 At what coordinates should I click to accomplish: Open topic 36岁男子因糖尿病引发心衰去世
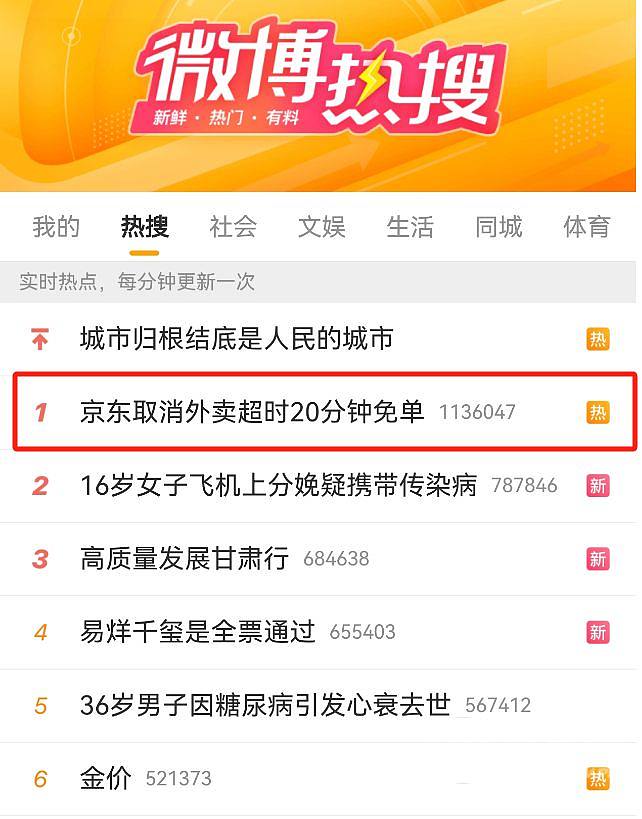pyautogui.click(x=265, y=705)
